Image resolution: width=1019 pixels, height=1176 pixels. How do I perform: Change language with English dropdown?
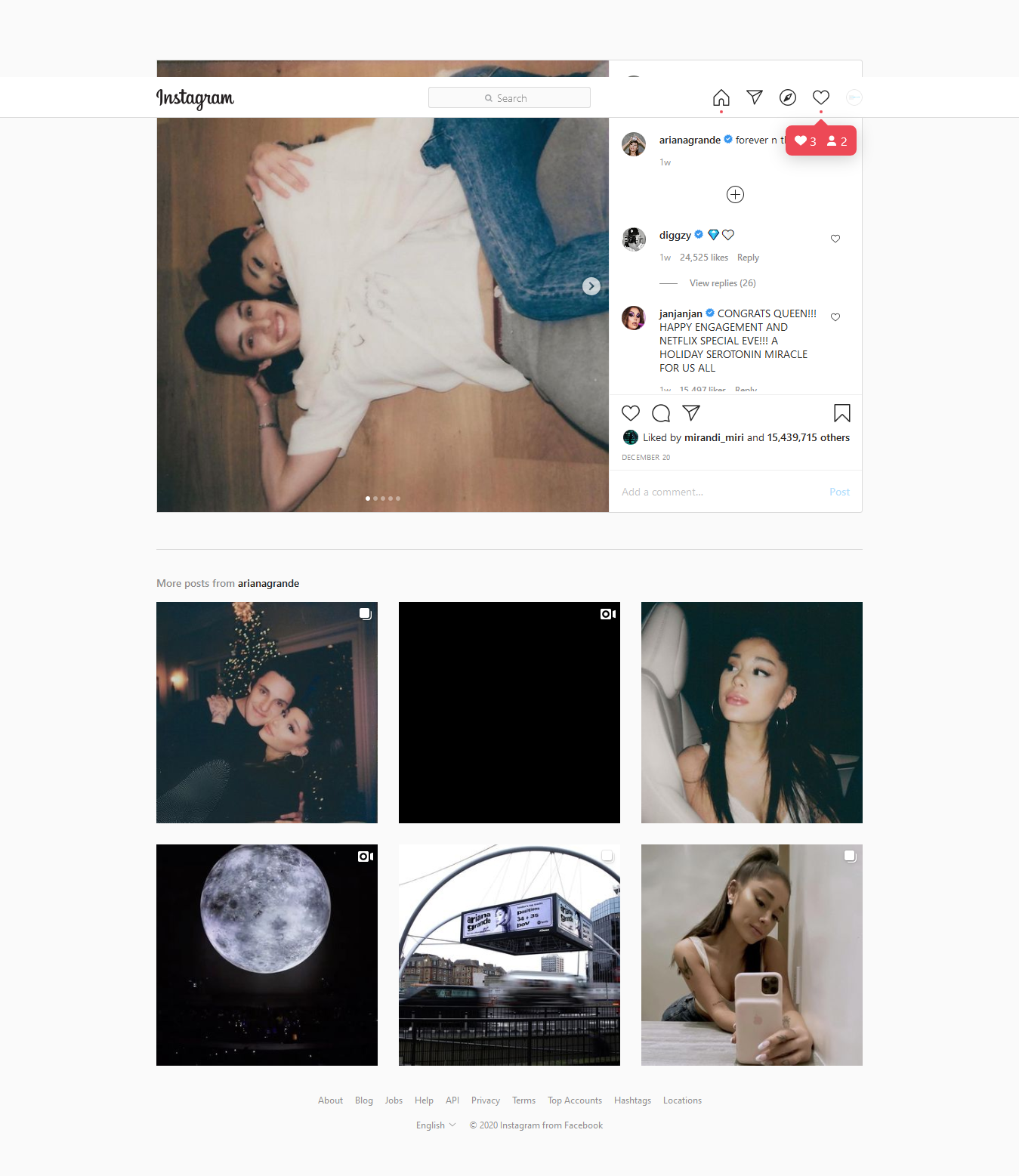coord(436,1125)
